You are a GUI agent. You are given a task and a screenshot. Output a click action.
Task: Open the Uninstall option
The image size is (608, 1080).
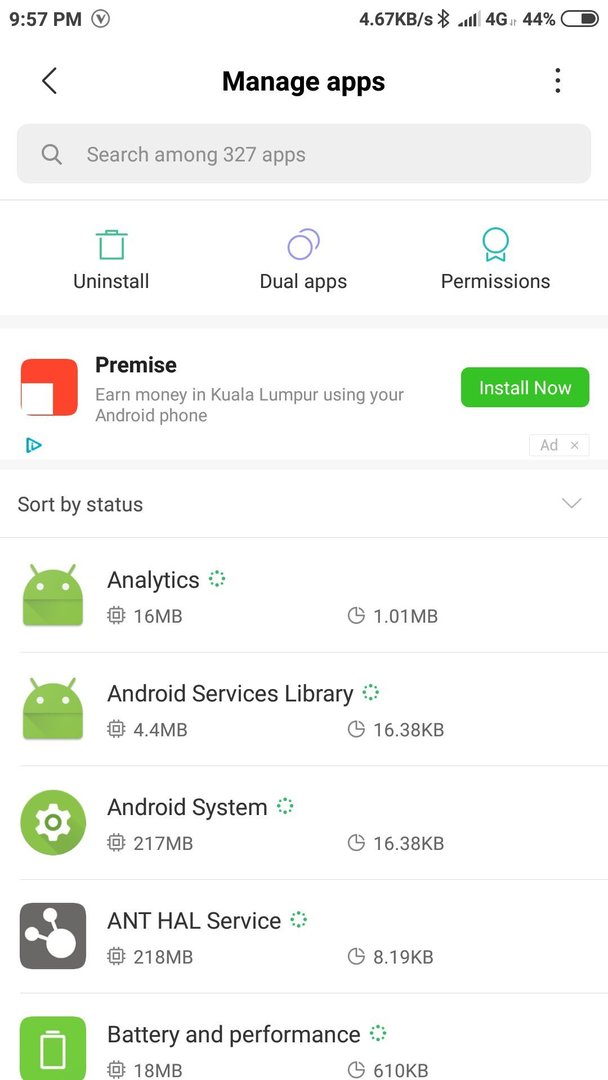pyautogui.click(x=111, y=260)
